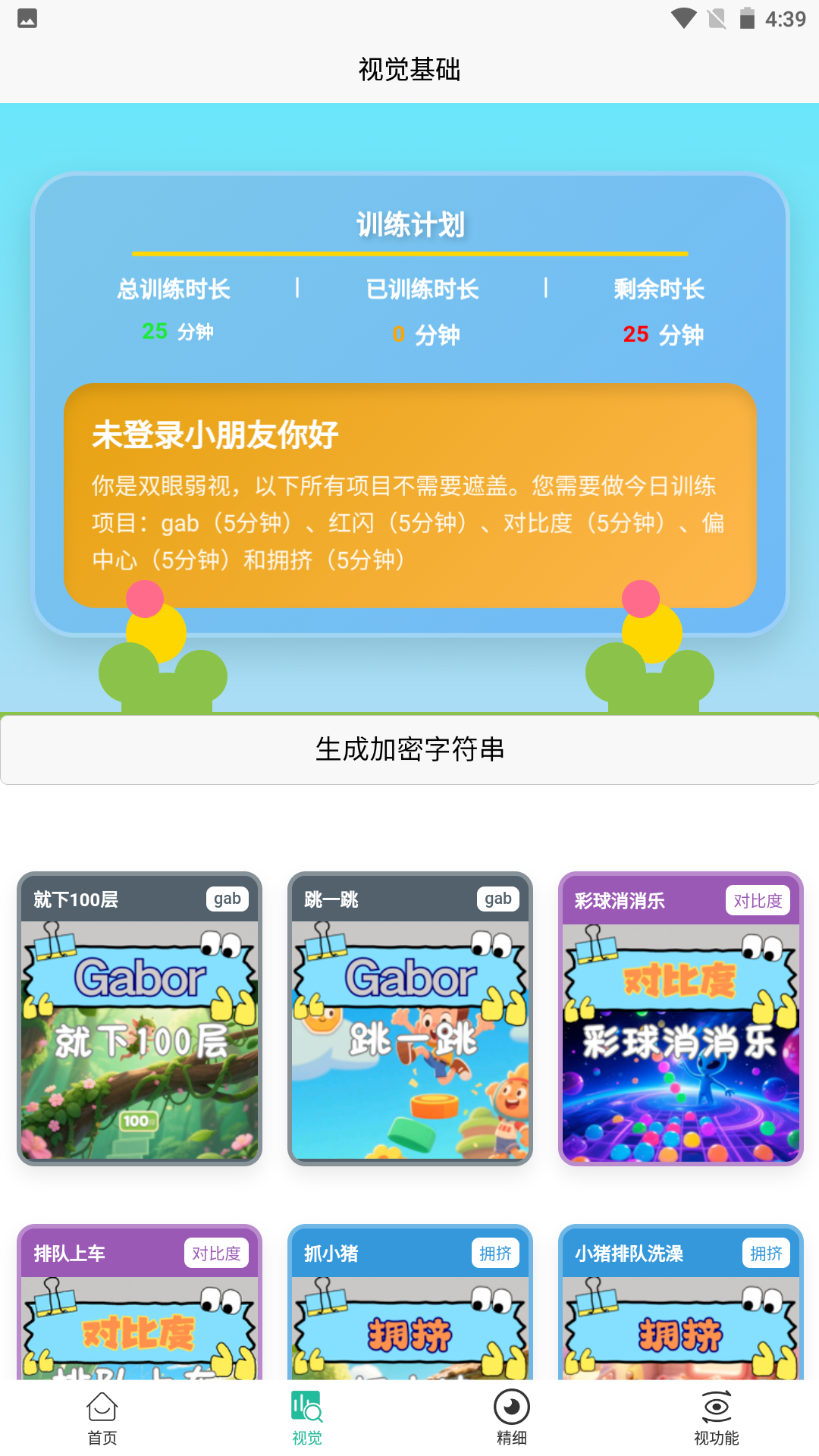Tap the gab badge on 跳一跳 card
Viewport: 819px width, 1456px height.
(x=498, y=899)
